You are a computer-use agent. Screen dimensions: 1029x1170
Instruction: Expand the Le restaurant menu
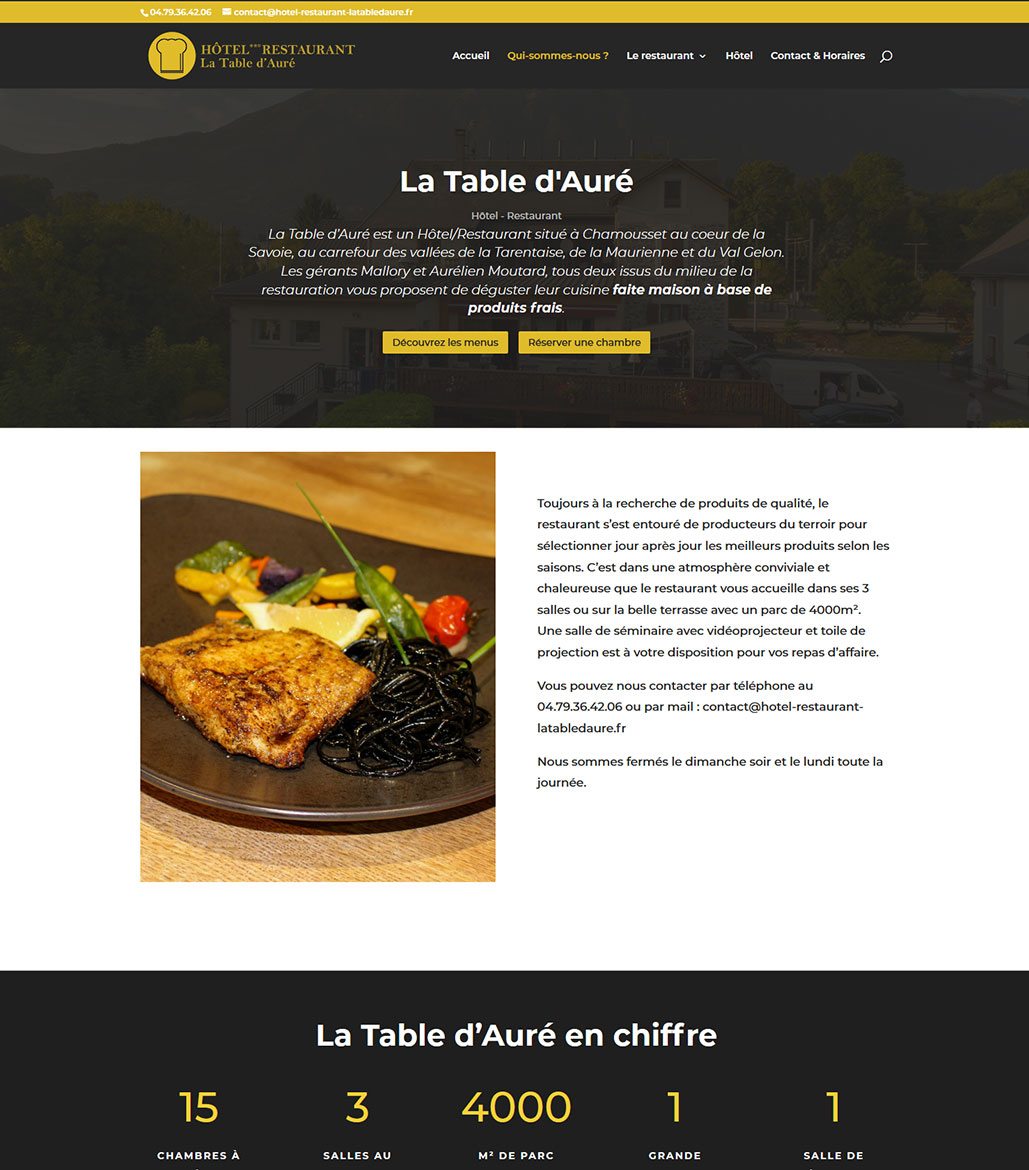(x=666, y=56)
